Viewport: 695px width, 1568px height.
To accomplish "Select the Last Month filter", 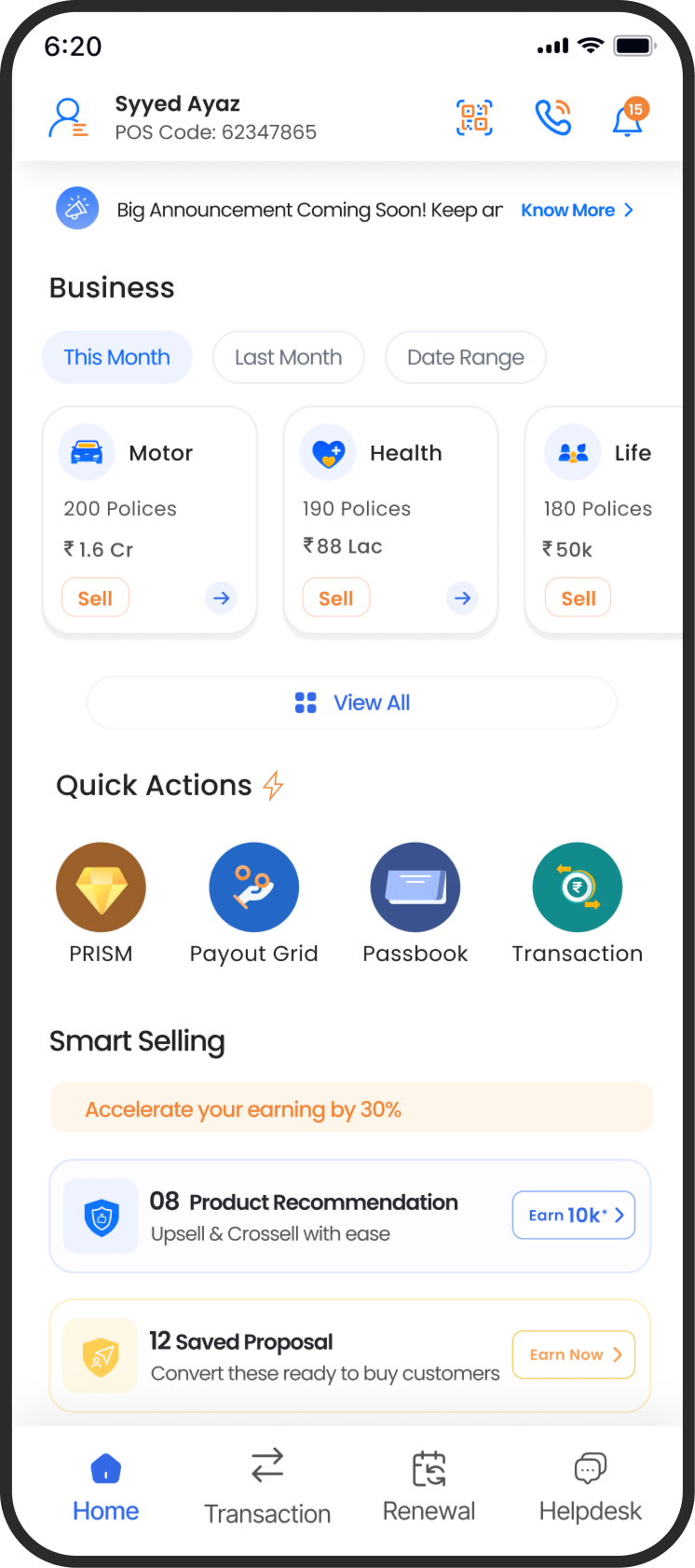I will point(288,357).
